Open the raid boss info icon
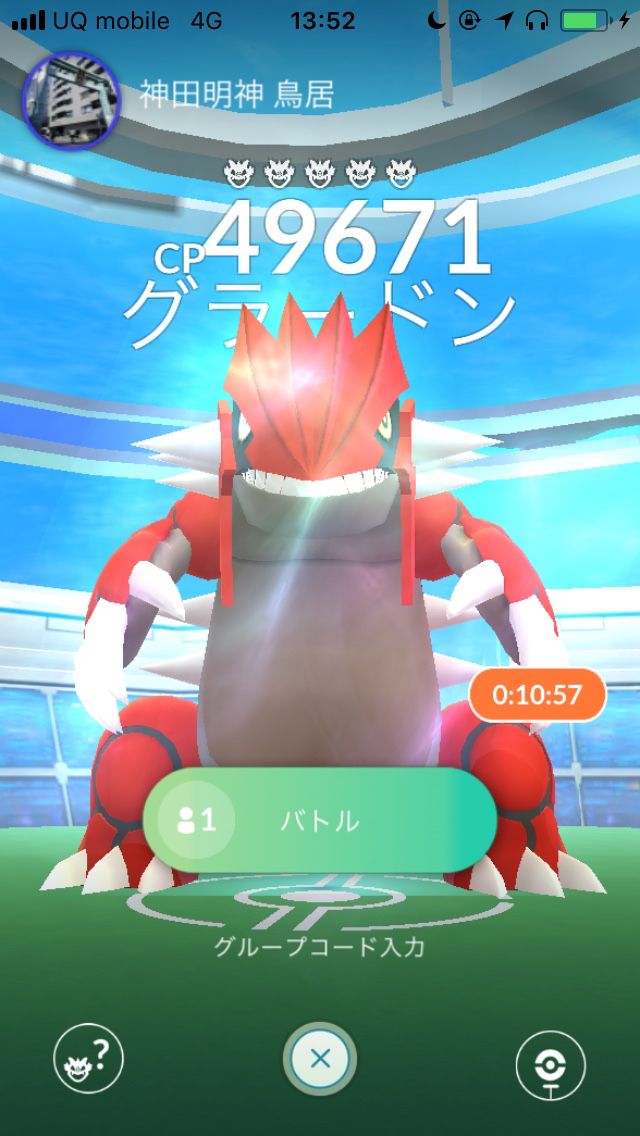 point(88,1059)
